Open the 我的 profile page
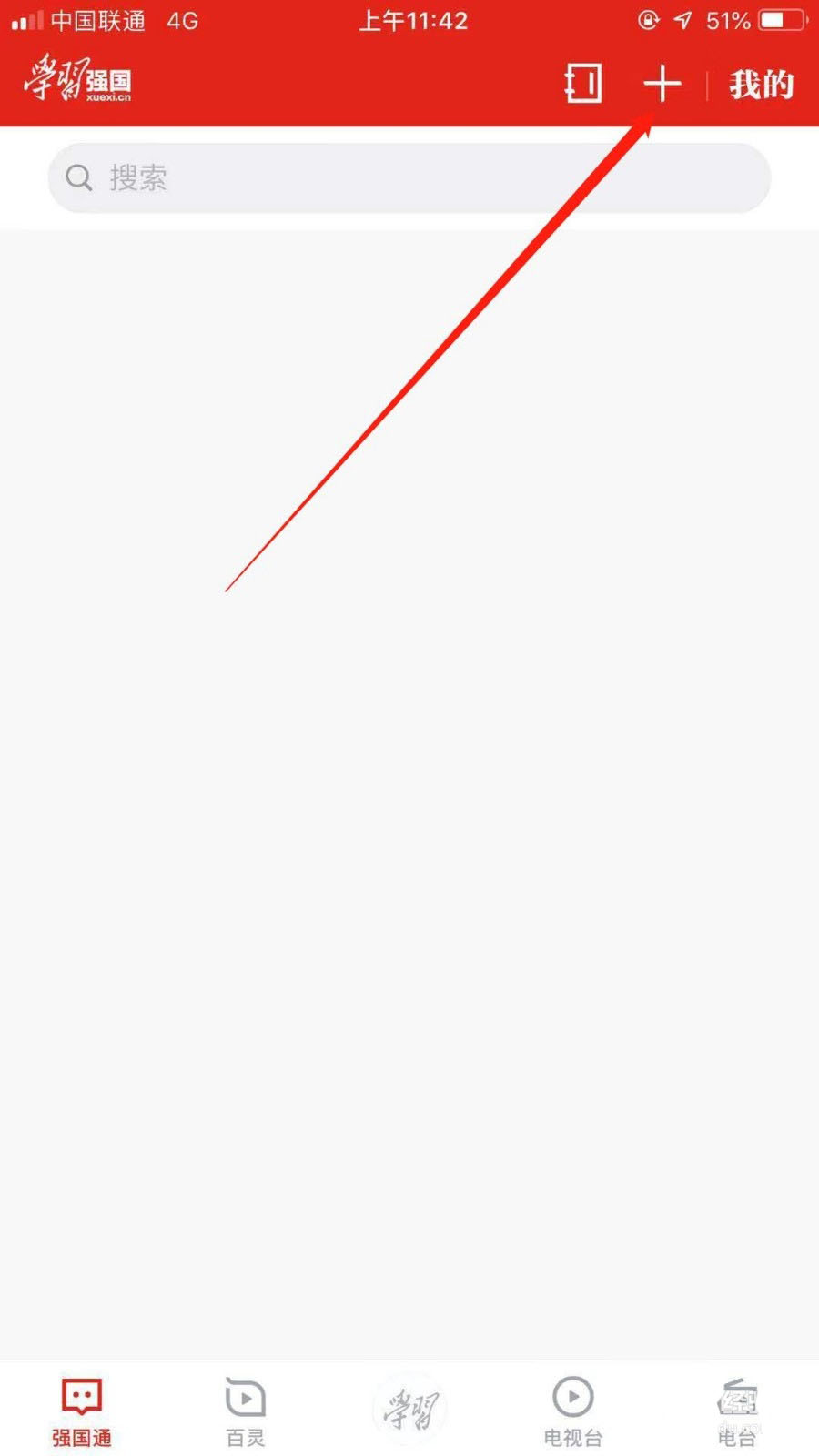 pos(761,85)
